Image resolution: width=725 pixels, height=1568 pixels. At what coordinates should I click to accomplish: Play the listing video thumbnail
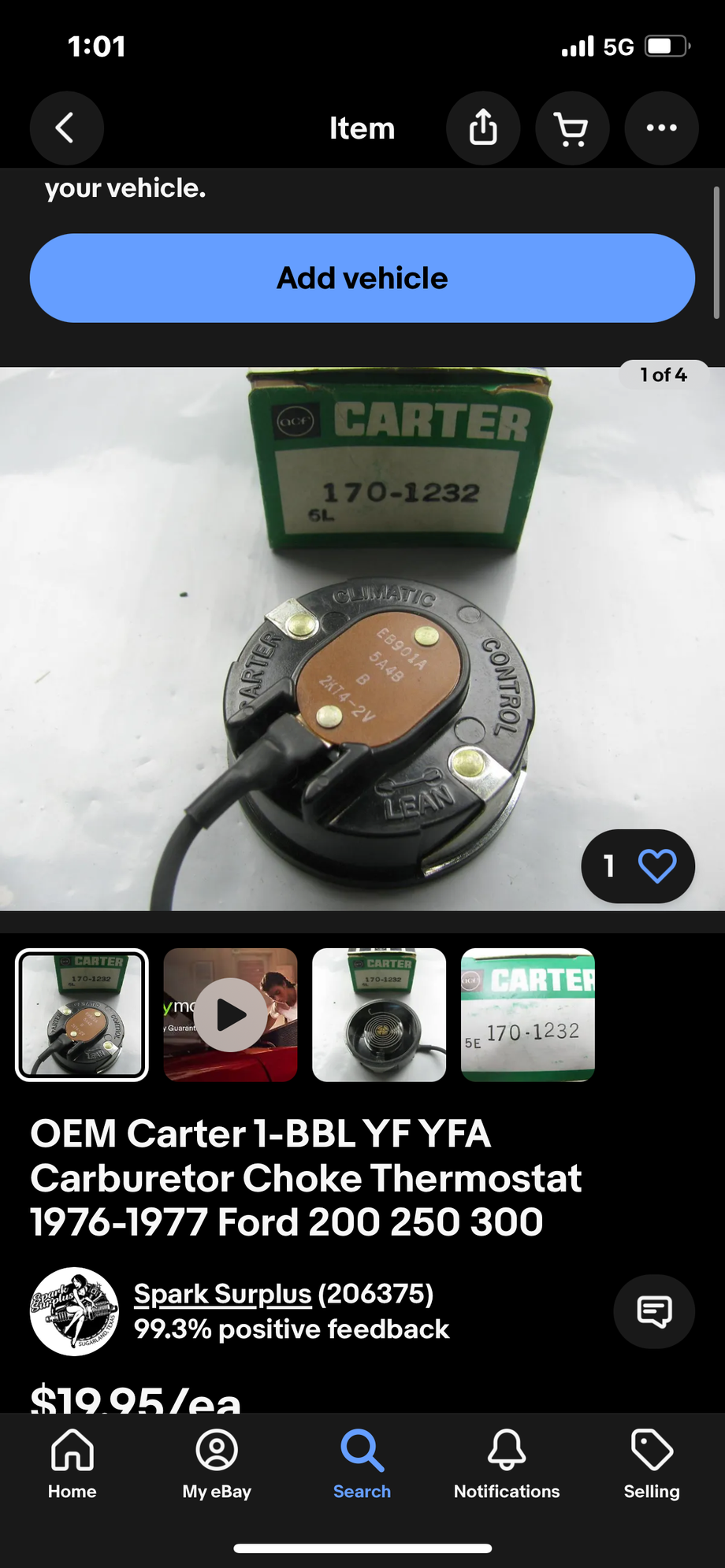[x=230, y=1014]
